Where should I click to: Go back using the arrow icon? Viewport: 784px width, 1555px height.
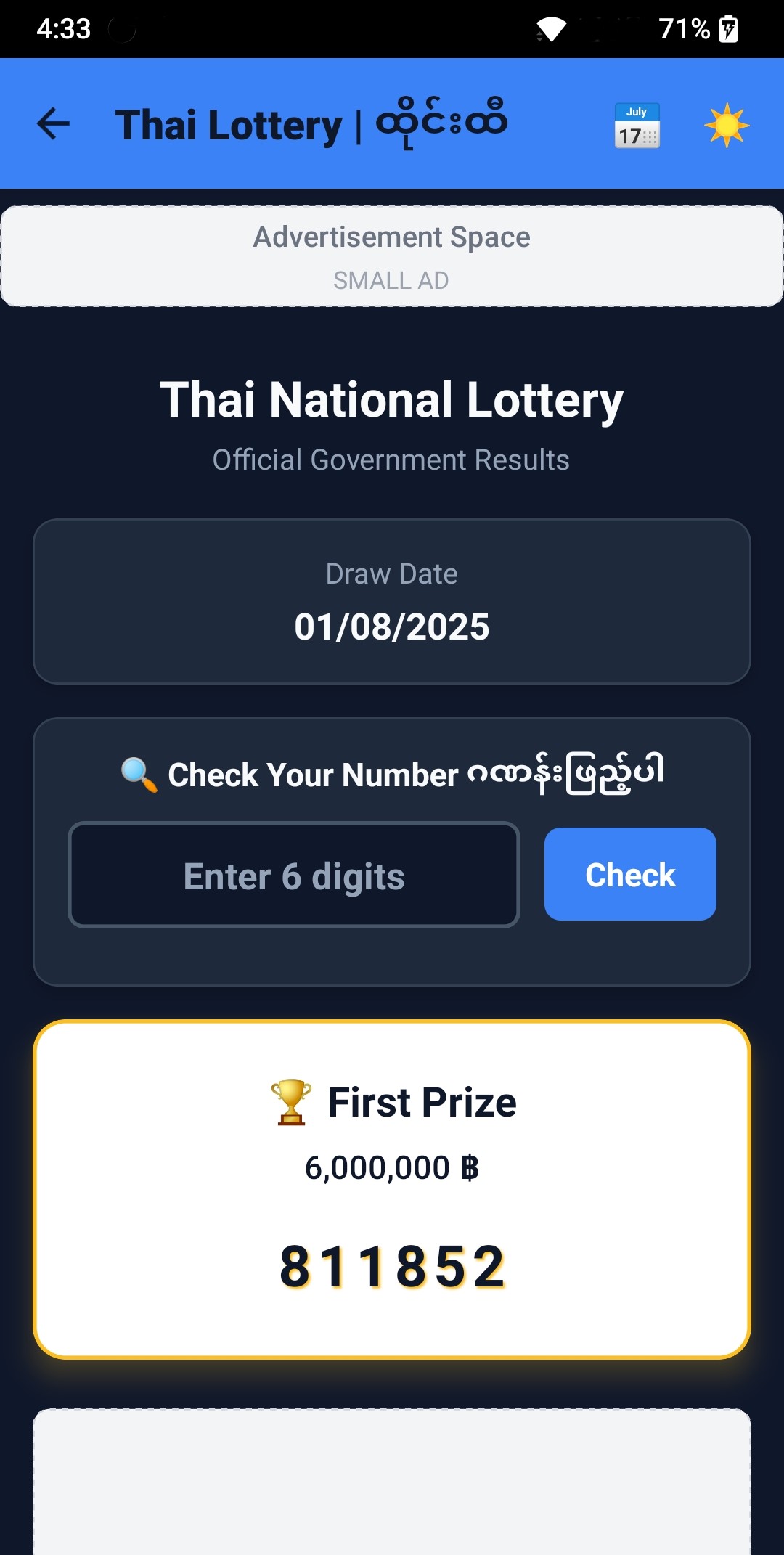[x=53, y=123]
